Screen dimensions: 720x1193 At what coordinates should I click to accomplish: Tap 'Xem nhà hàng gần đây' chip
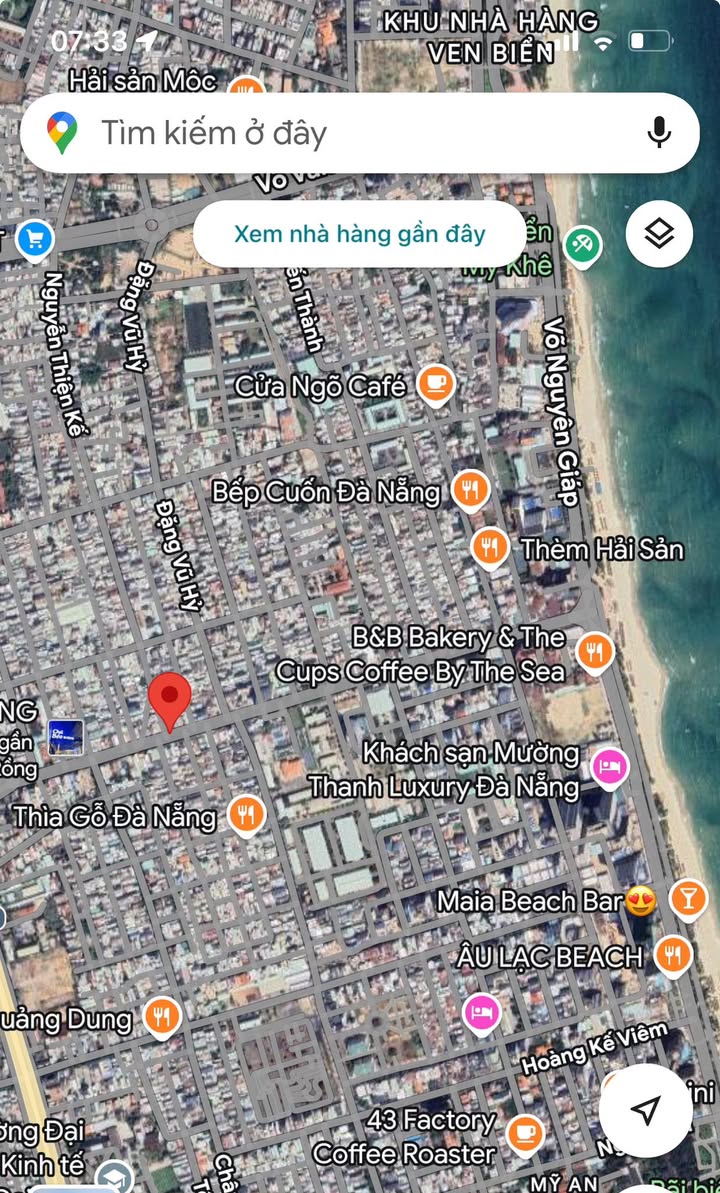click(x=359, y=234)
